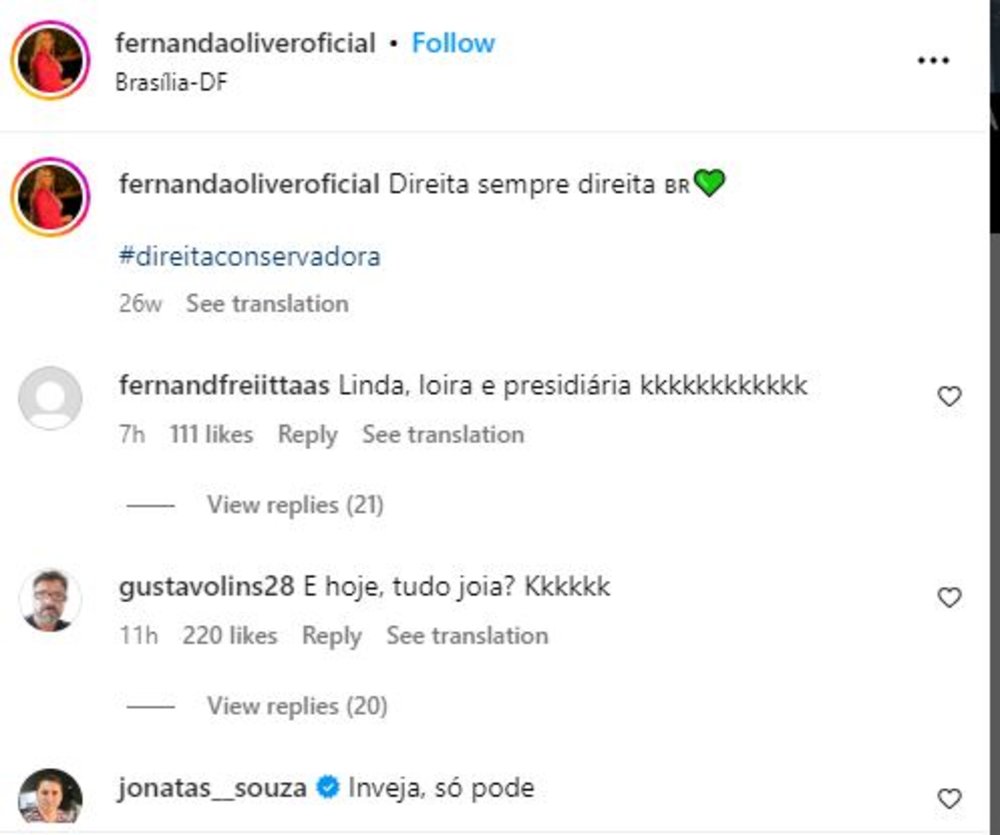Expand the 21 replies
This screenshot has width=1000, height=835.
[x=295, y=505]
